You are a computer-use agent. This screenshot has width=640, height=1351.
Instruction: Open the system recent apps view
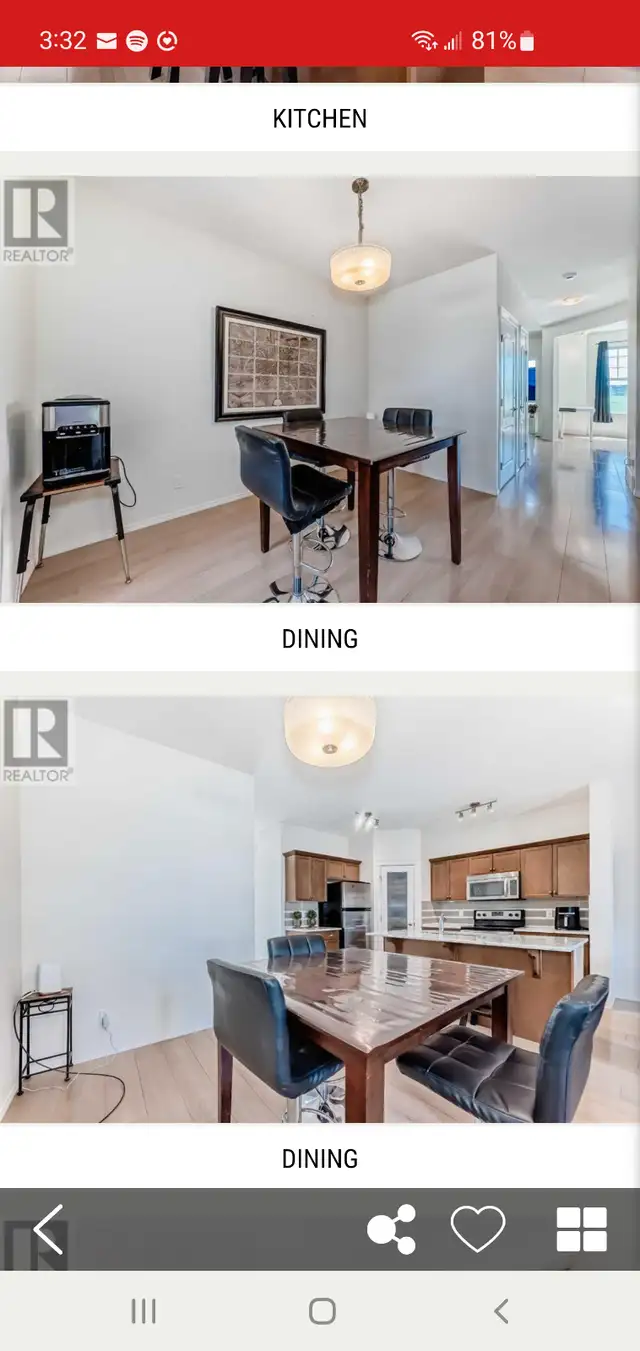(x=144, y=1311)
